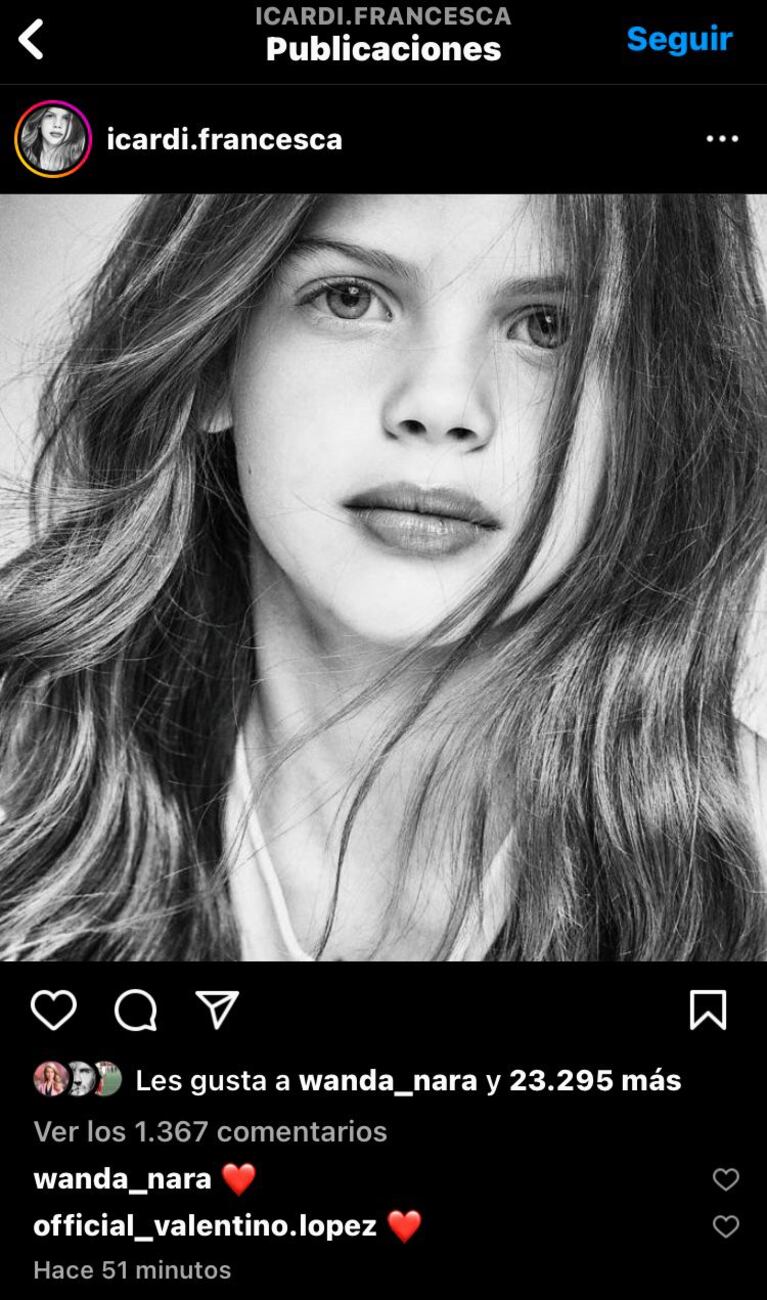Open the wanda_nara profile from her comment
This screenshot has height=1300, width=767.
[x=122, y=1179]
